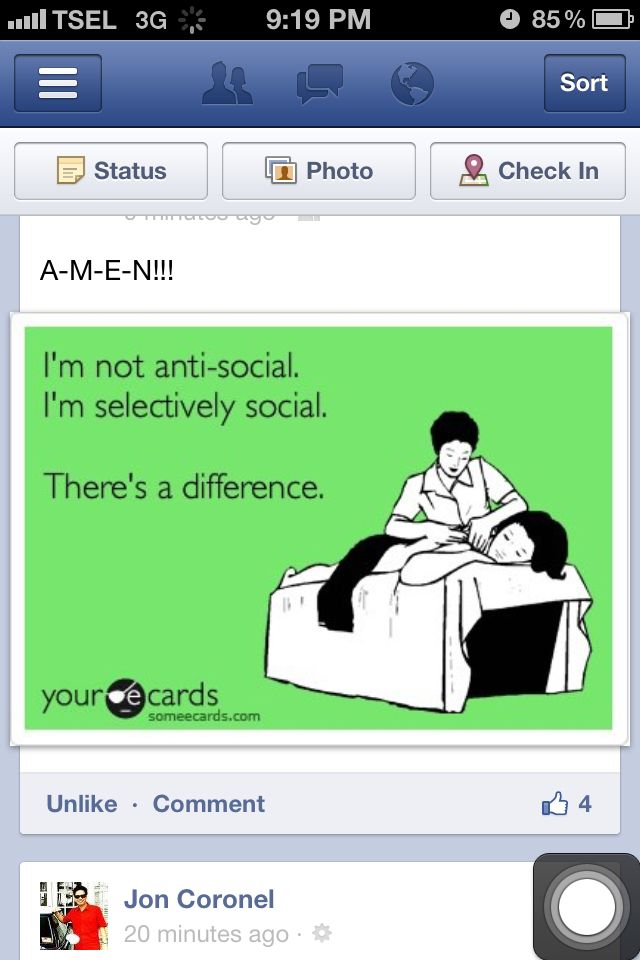Open the green ecard image
The width and height of the screenshot is (640, 960).
319,528
